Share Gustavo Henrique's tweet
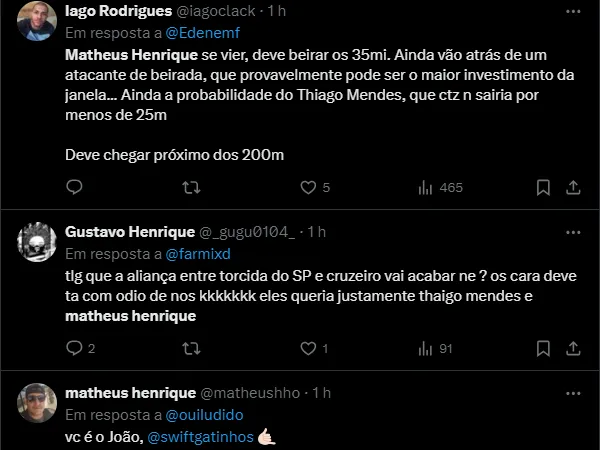 (x=573, y=348)
